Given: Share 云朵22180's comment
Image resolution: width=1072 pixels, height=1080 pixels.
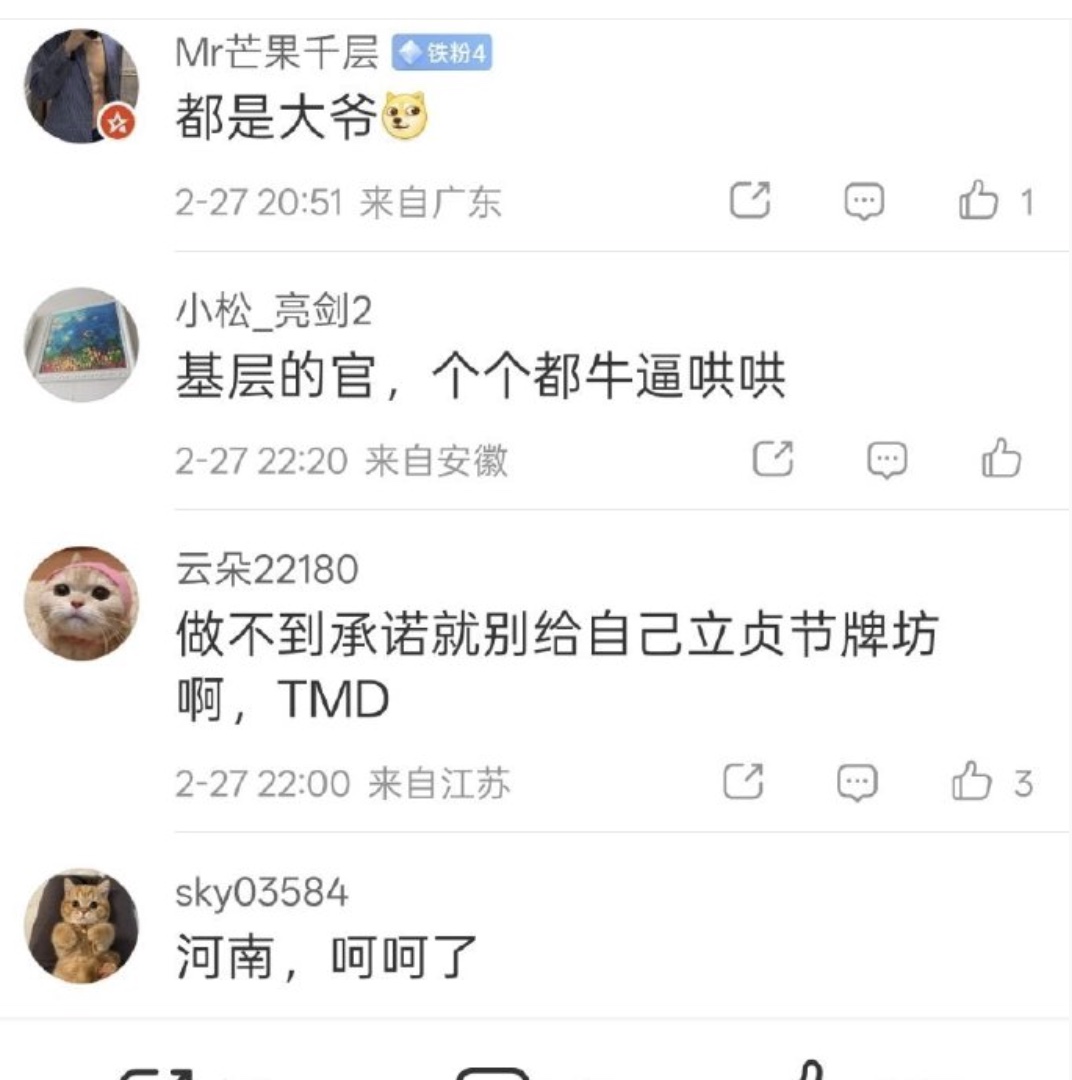Looking at the screenshot, I should point(743,782).
